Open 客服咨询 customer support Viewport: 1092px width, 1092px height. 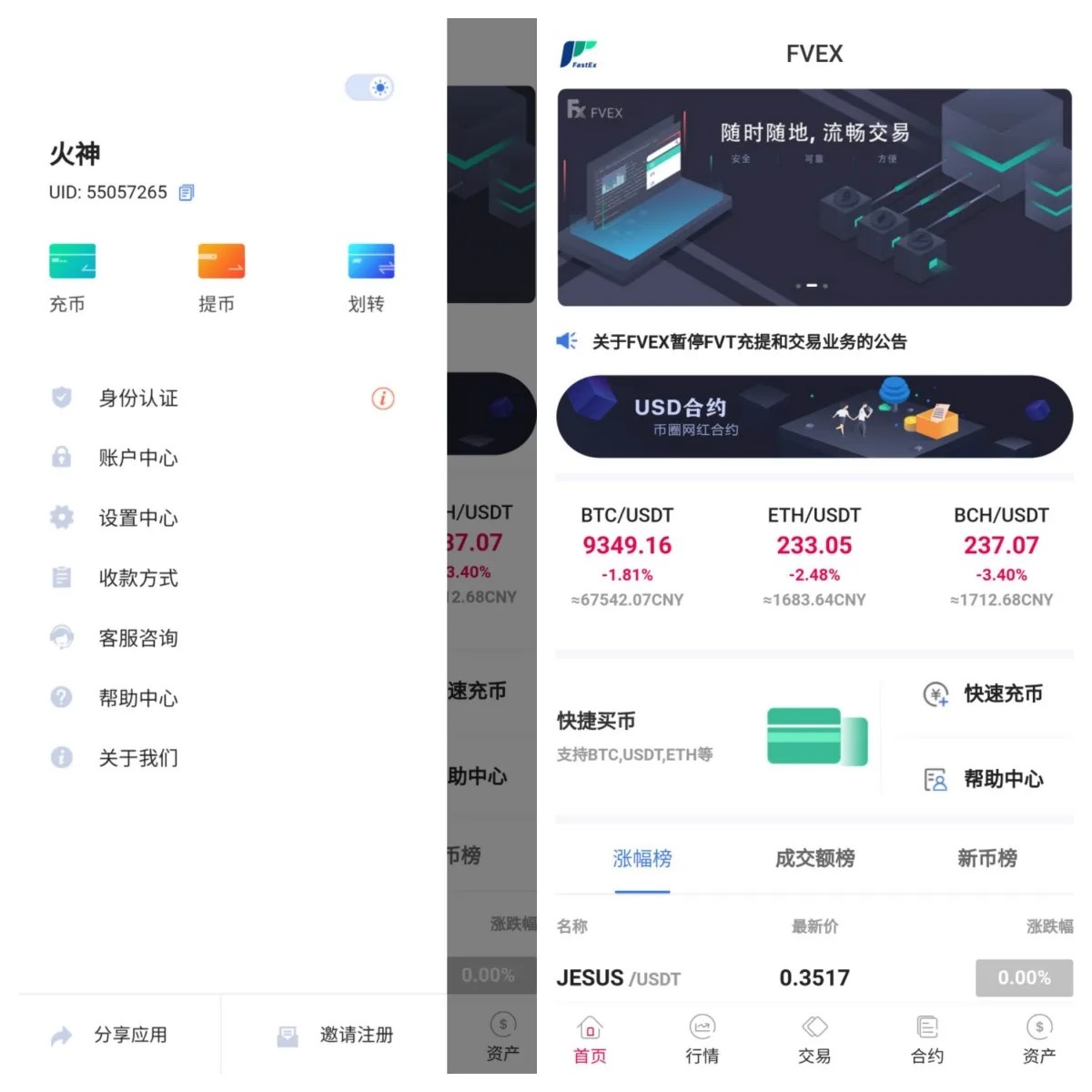coord(138,638)
